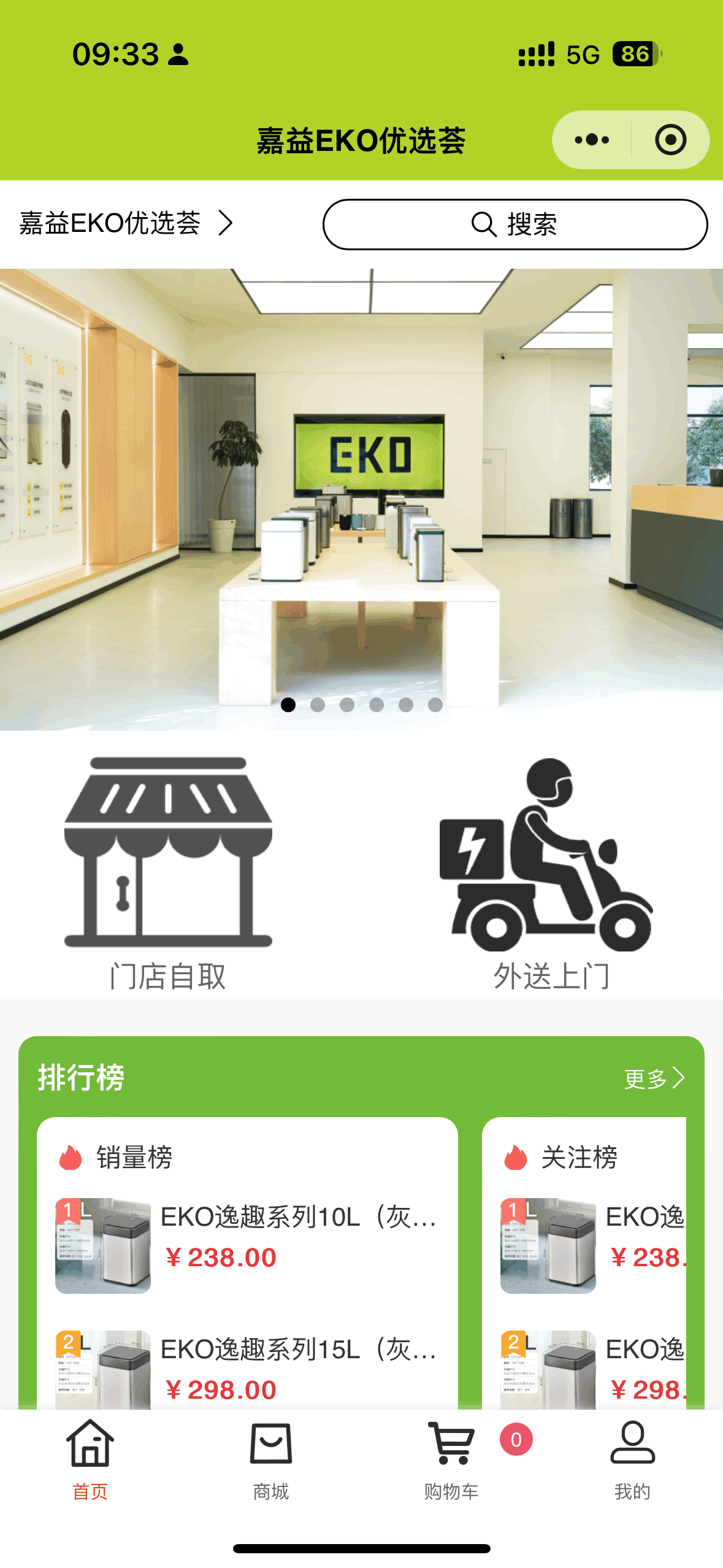723x1568 pixels.
Task: Tap the 搜索 search box
Action: pos(515,225)
